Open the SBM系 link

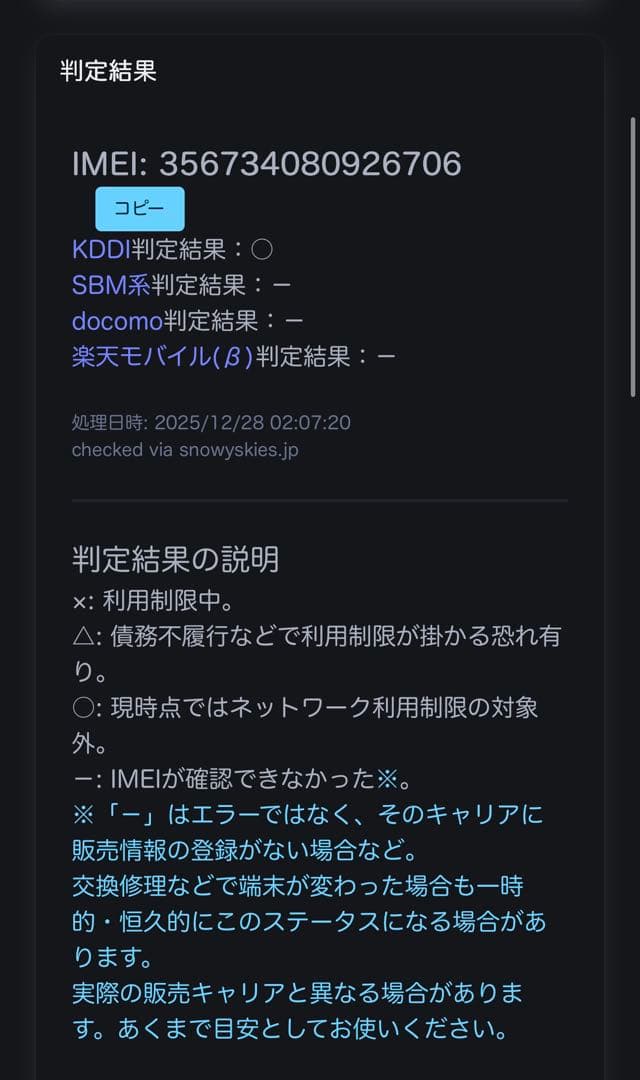[x=110, y=285]
